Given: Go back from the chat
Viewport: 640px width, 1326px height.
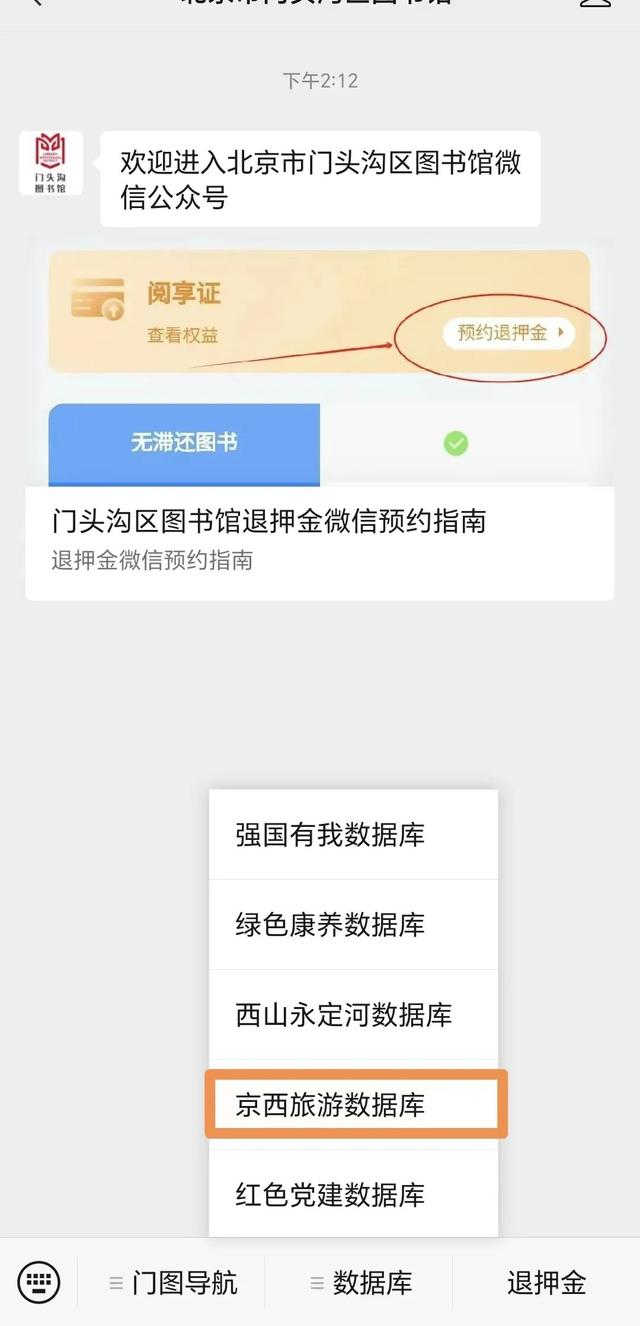Looking at the screenshot, I should pos(37,4).
